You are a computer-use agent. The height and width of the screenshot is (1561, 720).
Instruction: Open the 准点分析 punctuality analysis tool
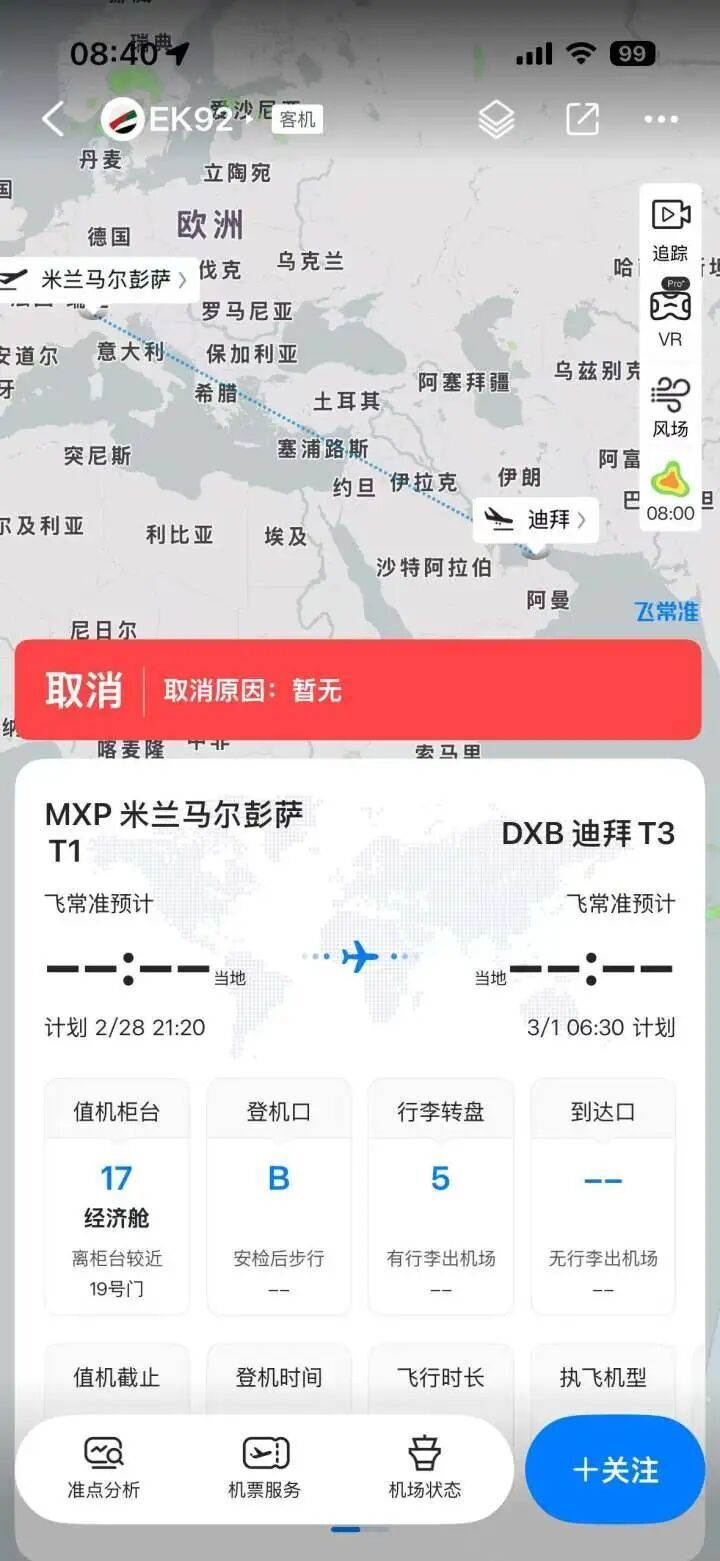point(101,1466)
